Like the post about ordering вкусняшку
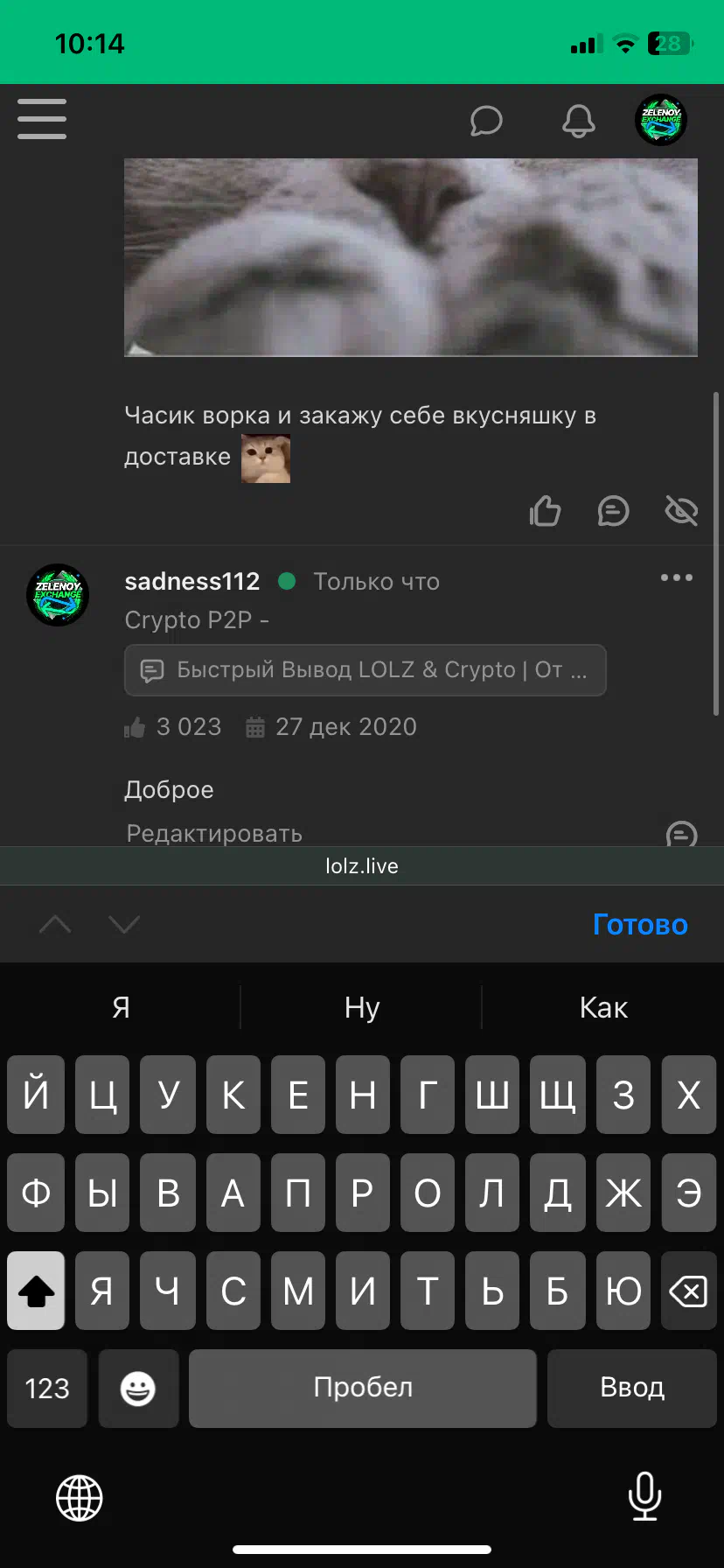 [x=545, y=510]
